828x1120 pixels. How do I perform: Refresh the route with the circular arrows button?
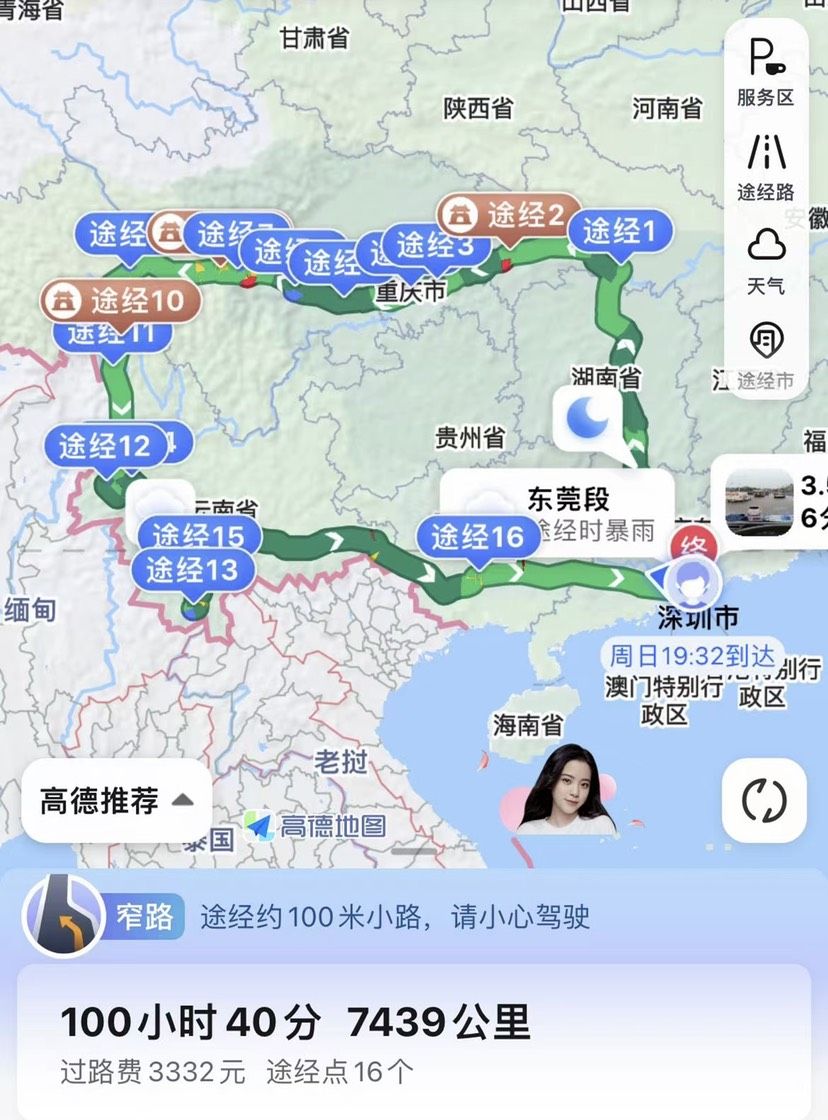pos(764,800)
